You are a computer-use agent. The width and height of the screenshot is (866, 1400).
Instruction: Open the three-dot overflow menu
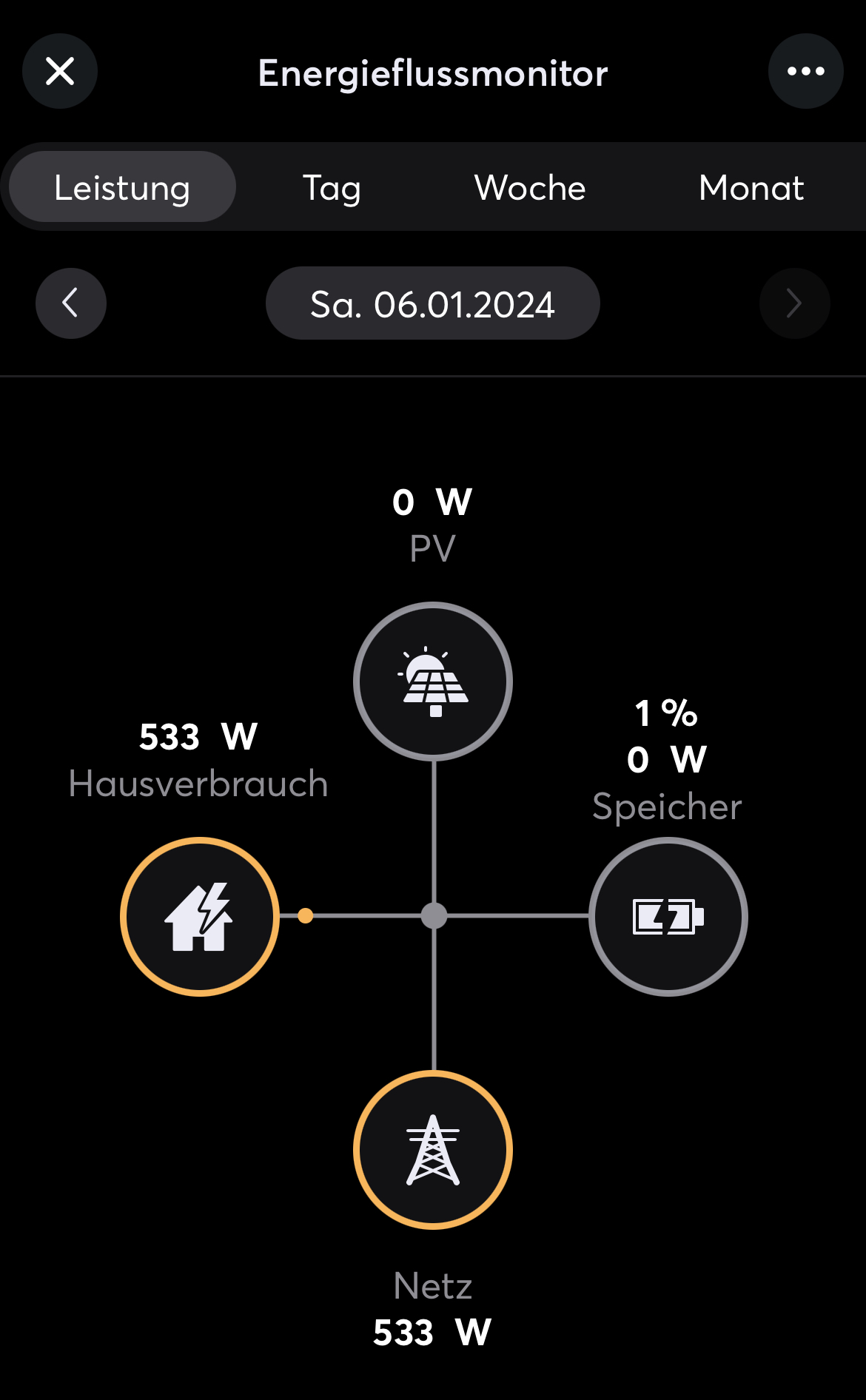(805, 72)
